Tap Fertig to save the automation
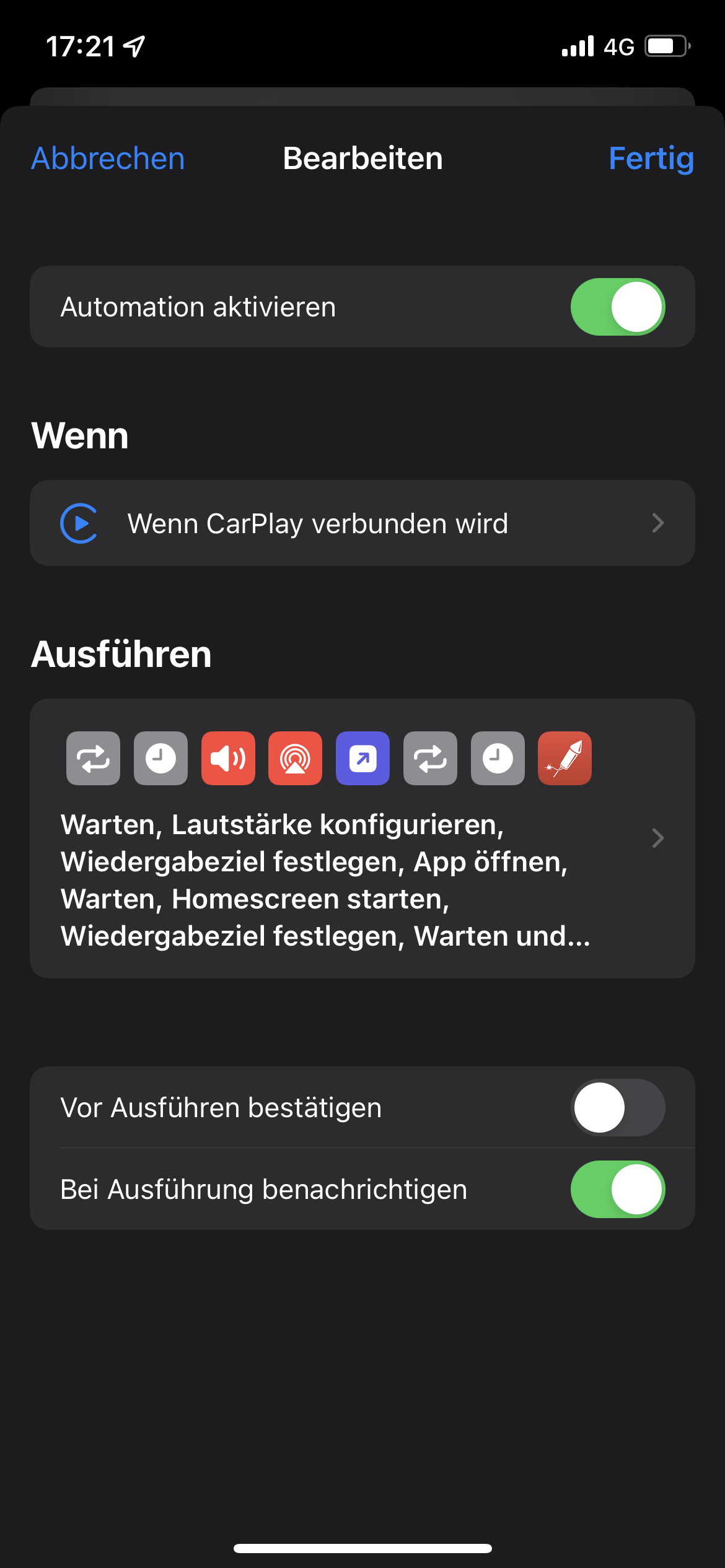Viewport: 725px width, 1568px height. pos(651,159)
